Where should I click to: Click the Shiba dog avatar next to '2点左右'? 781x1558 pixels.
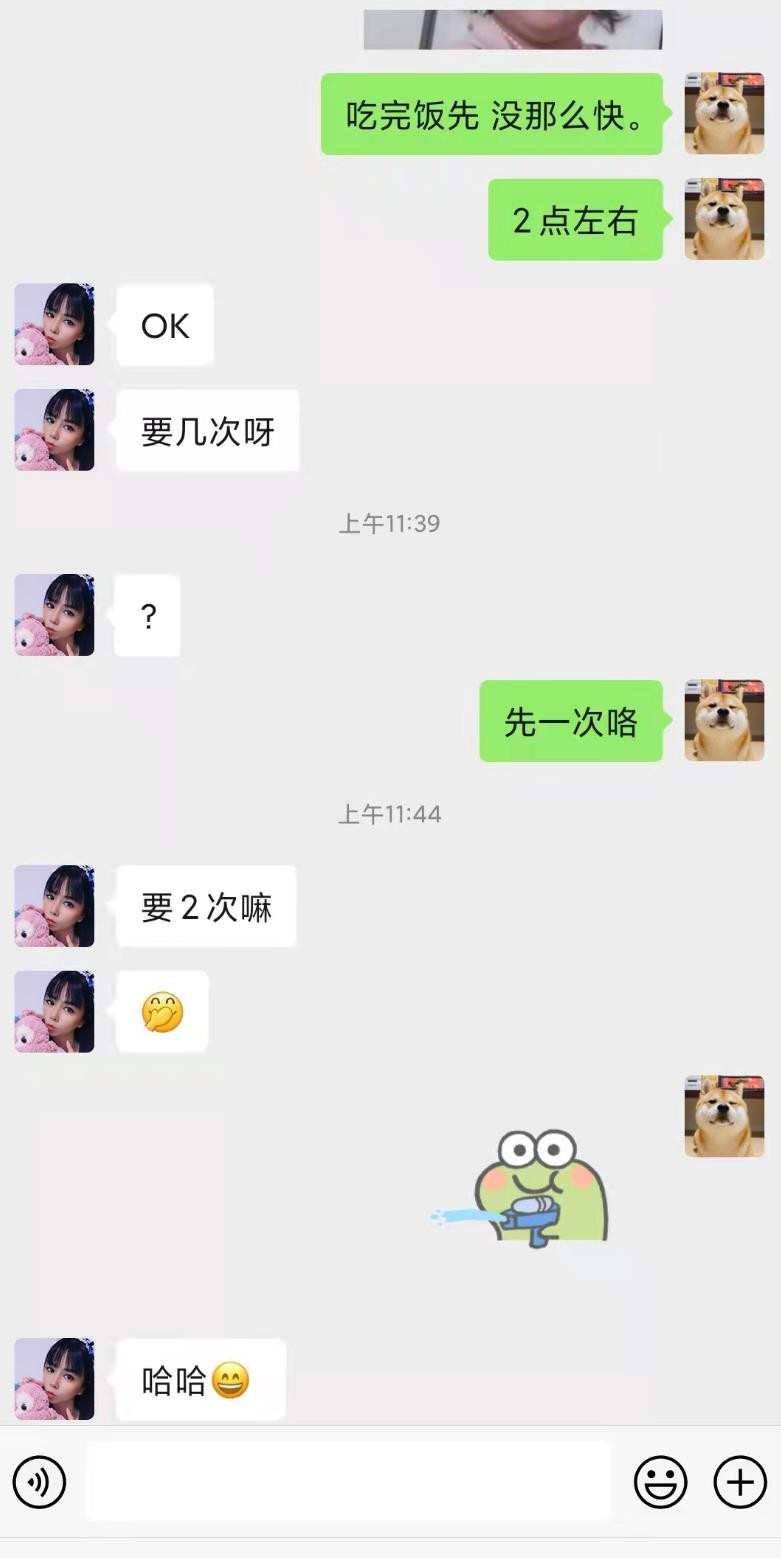[723, 220]
